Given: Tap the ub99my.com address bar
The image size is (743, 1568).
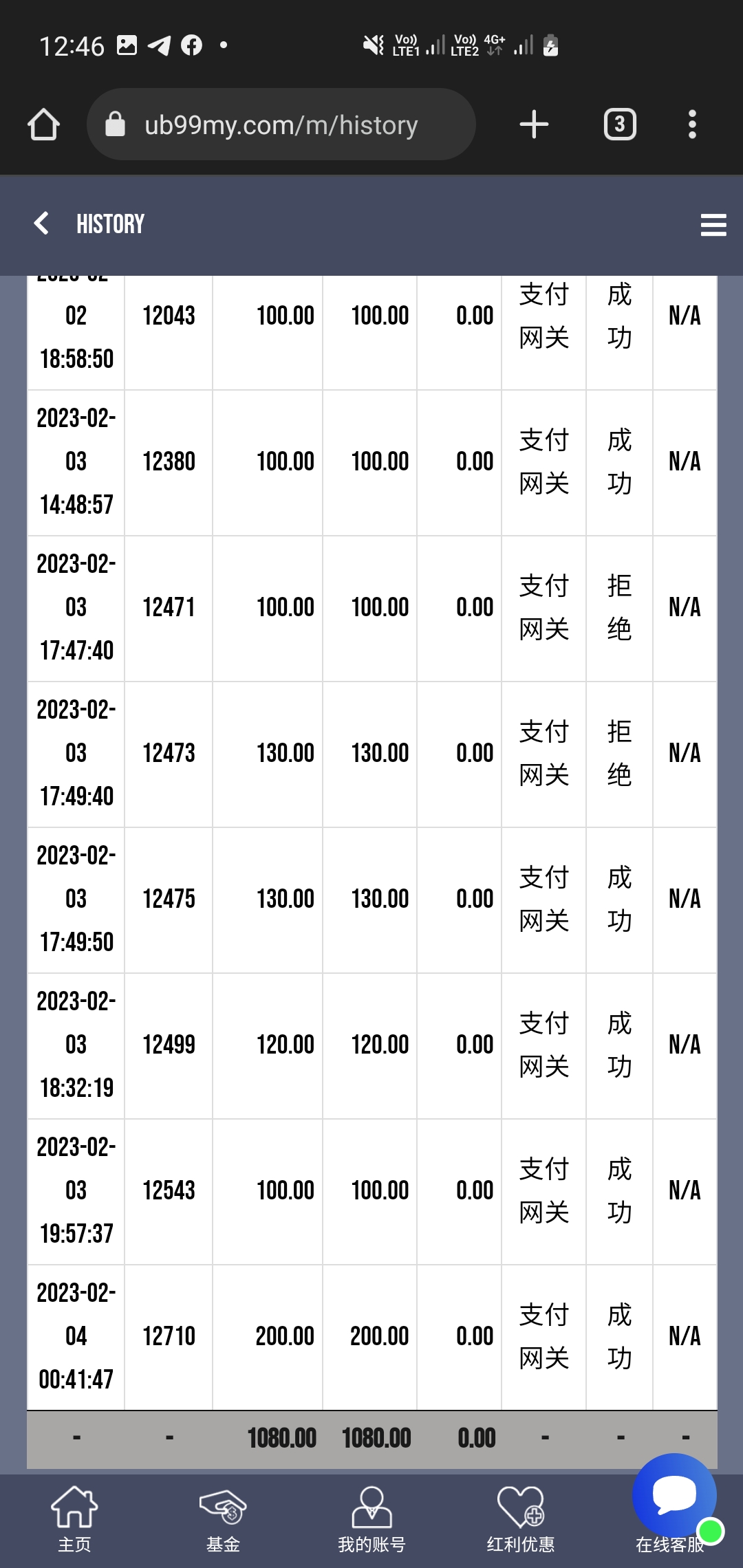Looking at the screenshot, I should point(281,125).
